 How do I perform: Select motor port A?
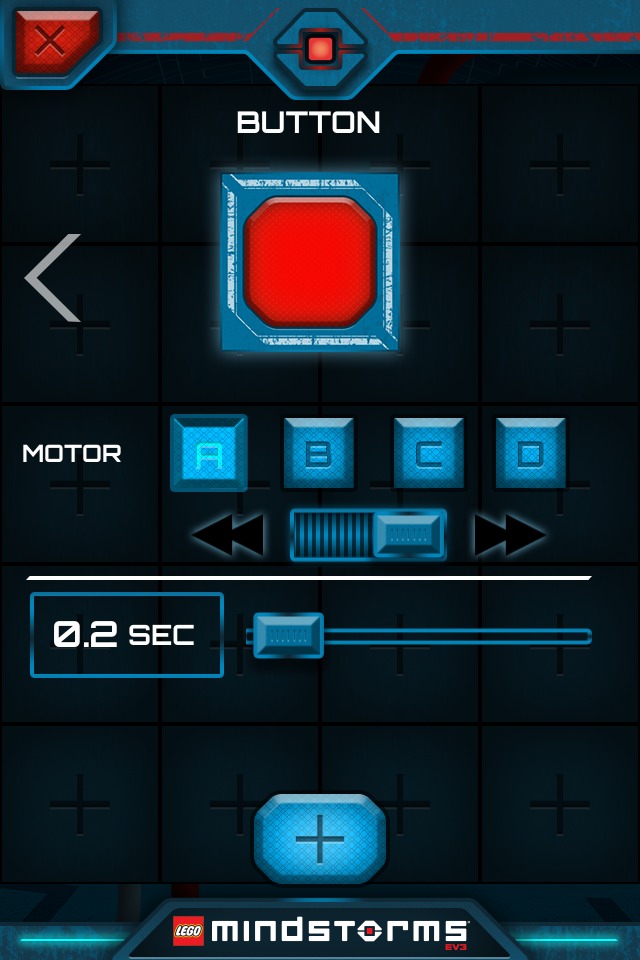pos(209,453)
